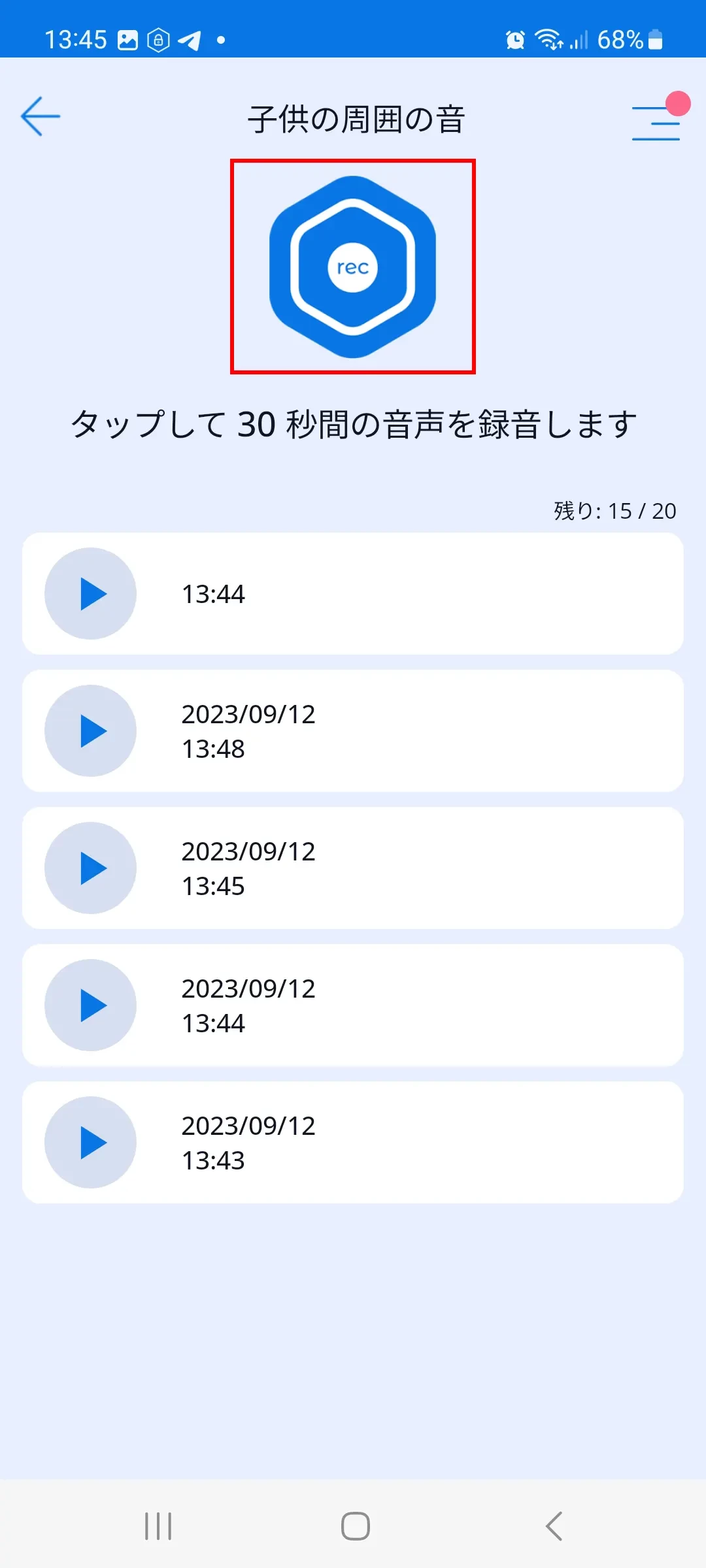The width and height of the screenshot is (706, 1568).
Task: Go back using the top-left arrow
Action: (41, 117)
